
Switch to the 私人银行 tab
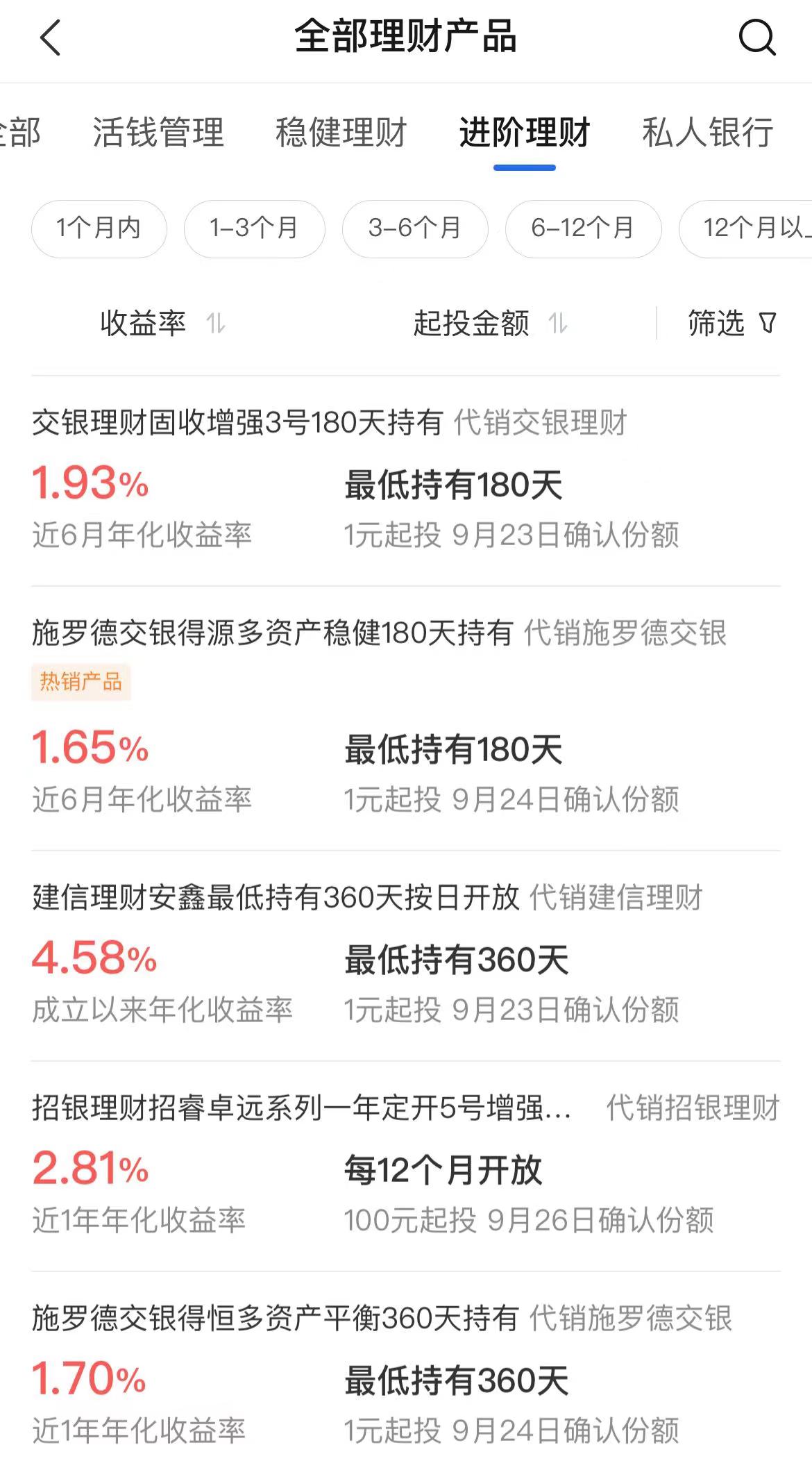(707, 133)
